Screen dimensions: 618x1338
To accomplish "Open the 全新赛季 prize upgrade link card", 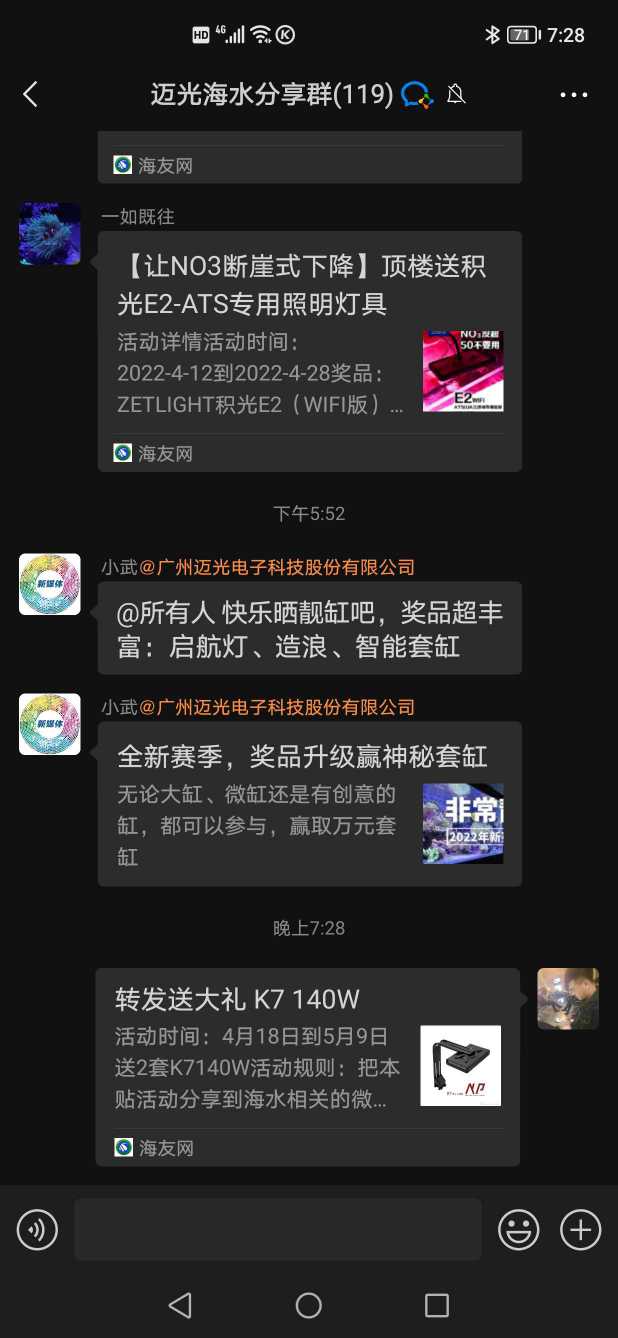I will 309,803.
